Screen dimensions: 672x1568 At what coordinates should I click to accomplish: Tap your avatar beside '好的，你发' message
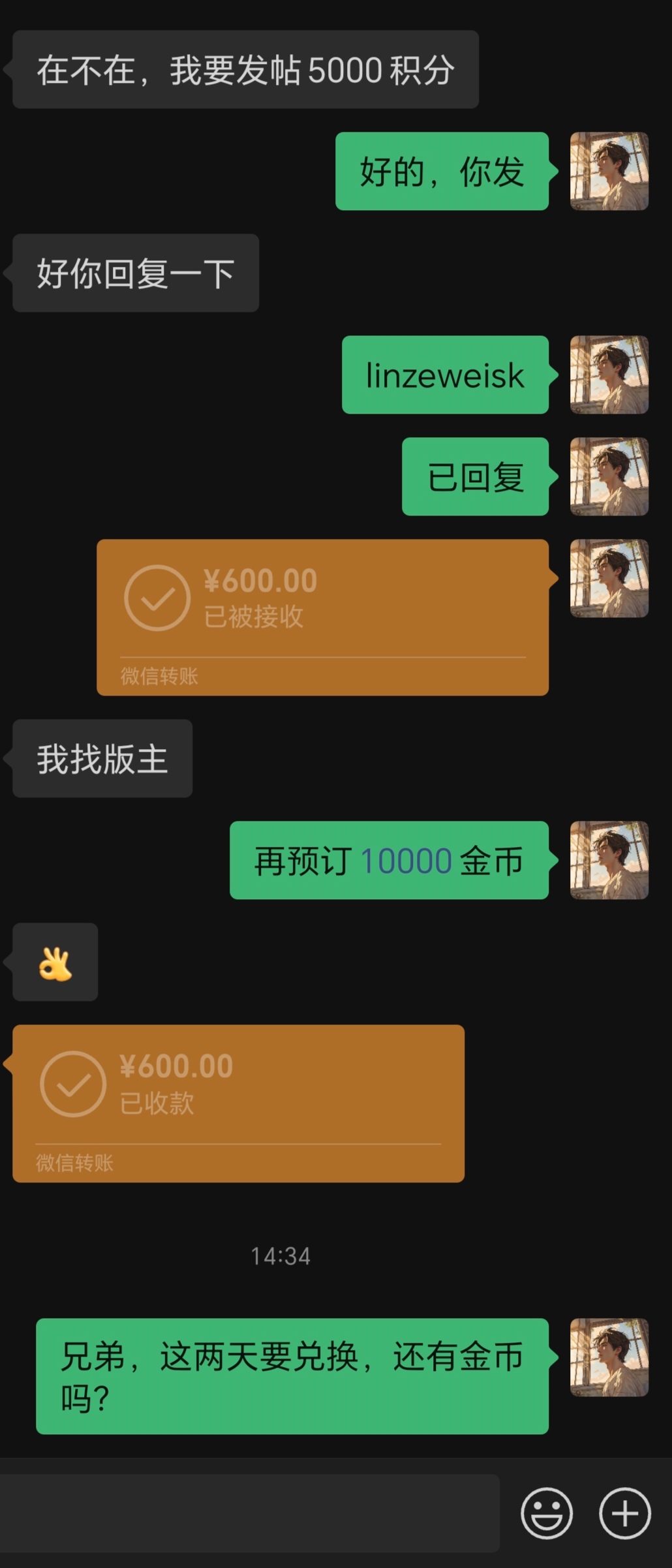coord(609,172)
